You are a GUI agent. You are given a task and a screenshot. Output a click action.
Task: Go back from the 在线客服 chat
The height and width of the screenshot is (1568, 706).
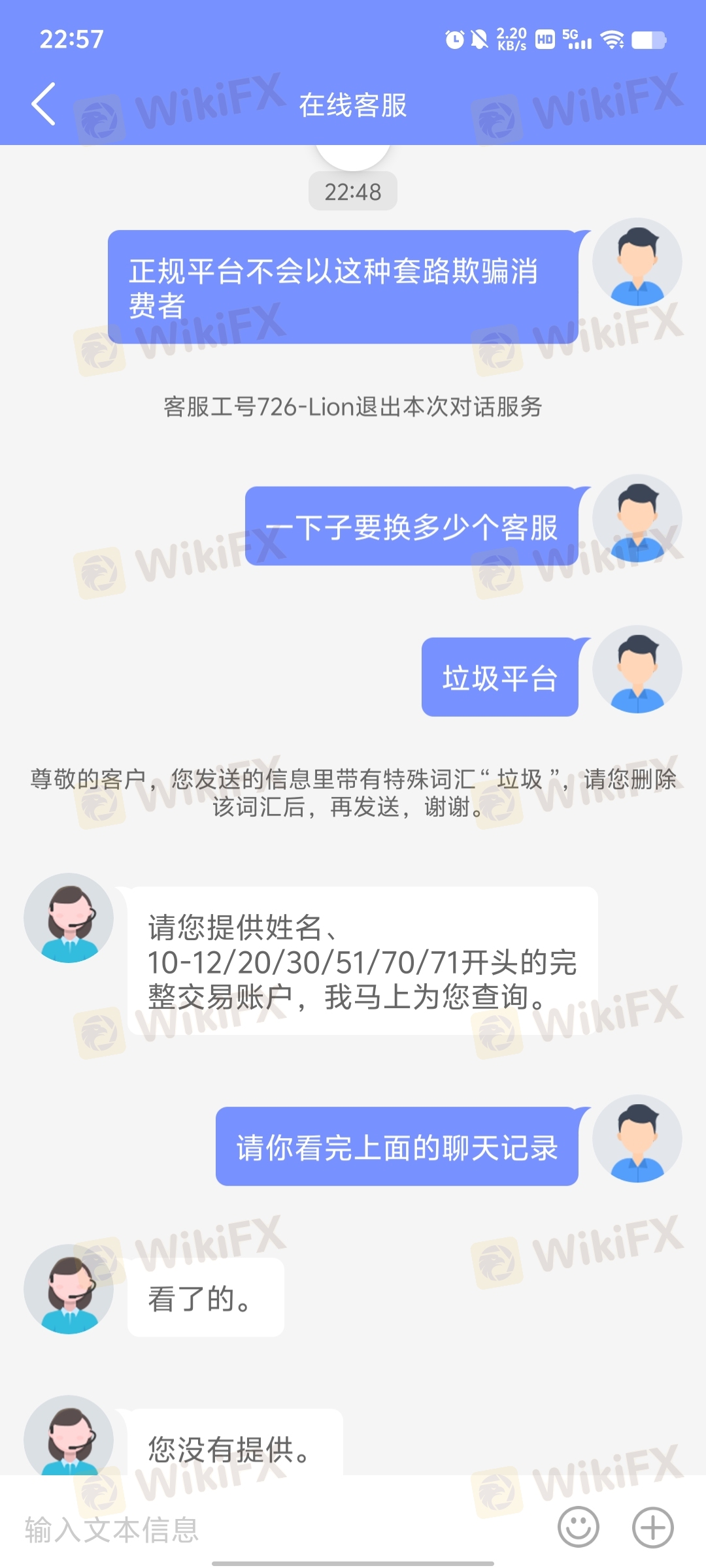(x=44, y=105)
